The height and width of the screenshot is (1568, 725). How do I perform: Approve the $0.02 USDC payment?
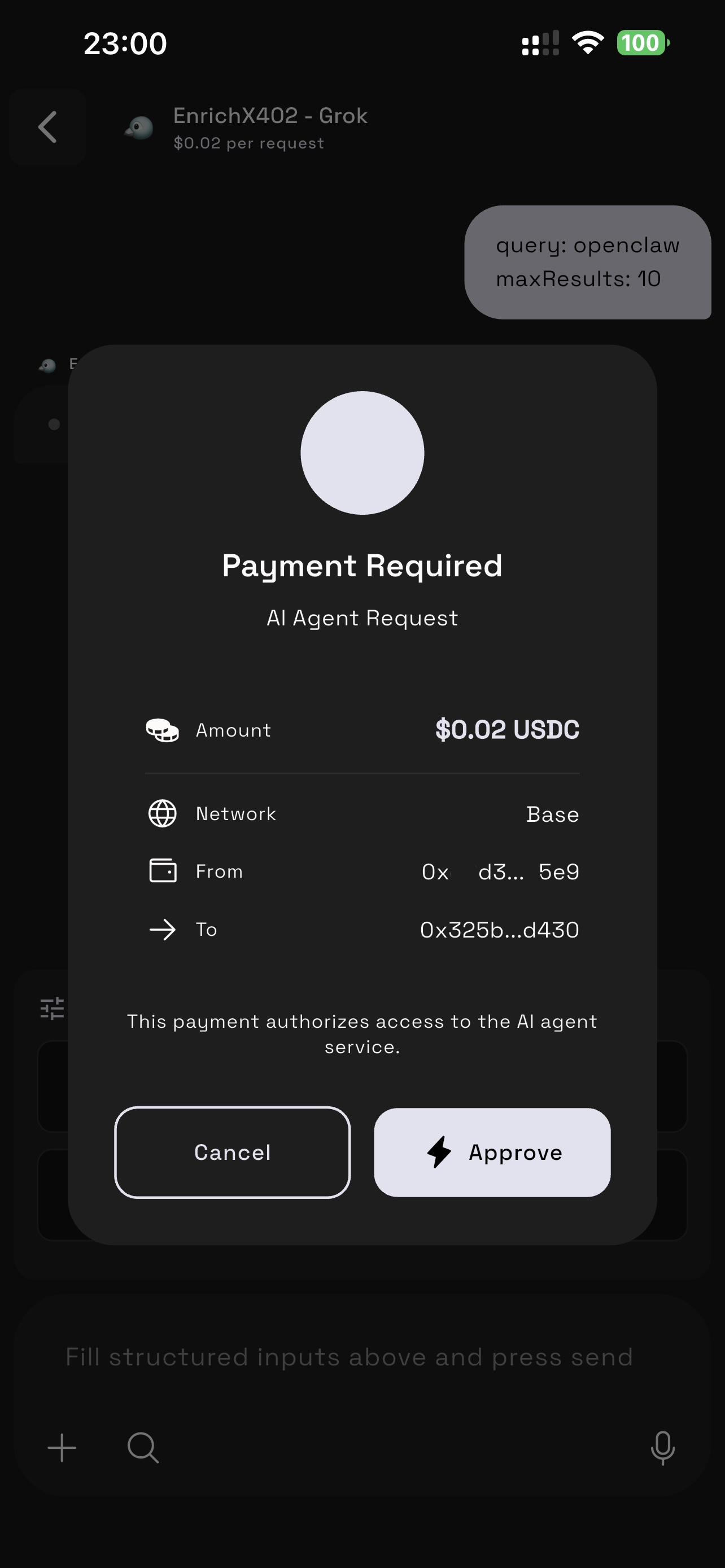(492, 1152)
